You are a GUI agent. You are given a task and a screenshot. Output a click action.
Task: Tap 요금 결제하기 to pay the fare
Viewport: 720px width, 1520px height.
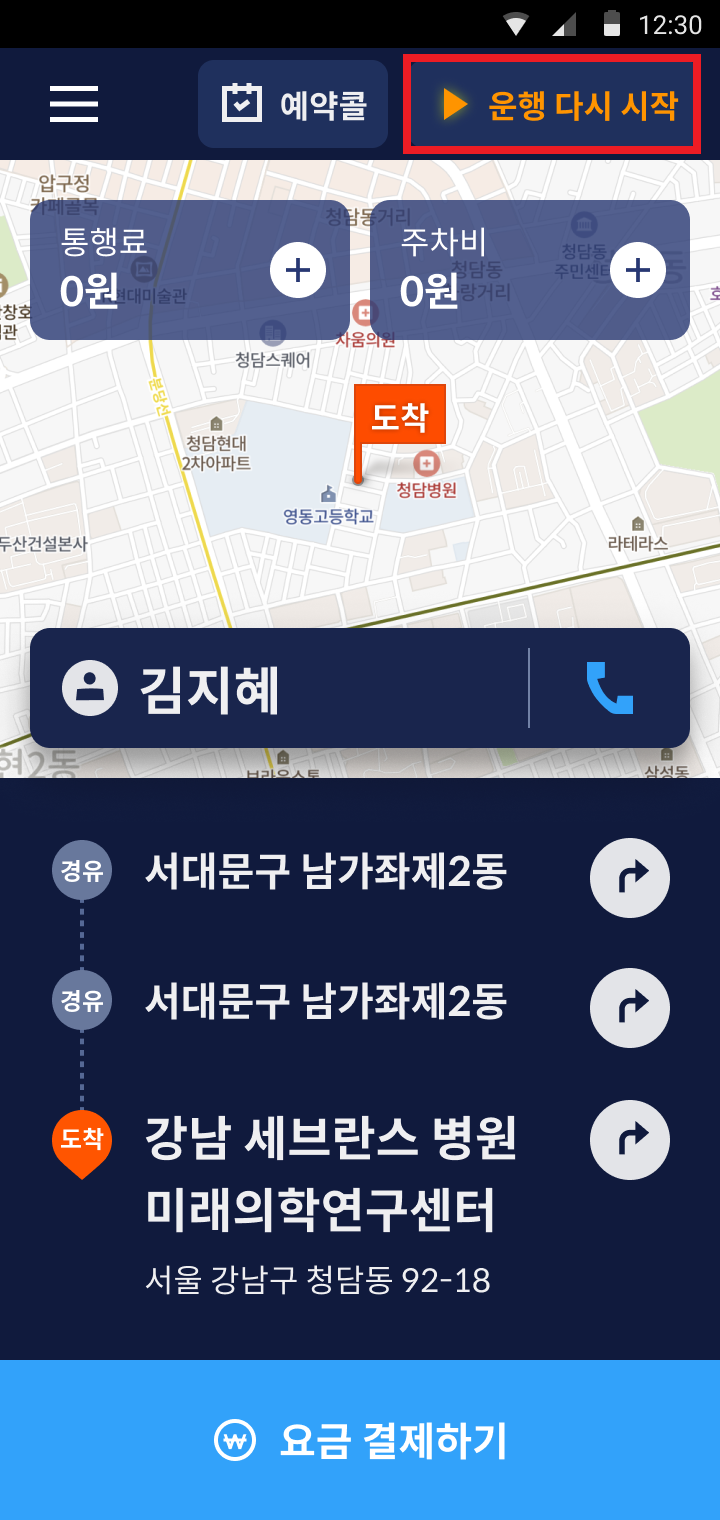360,1440
